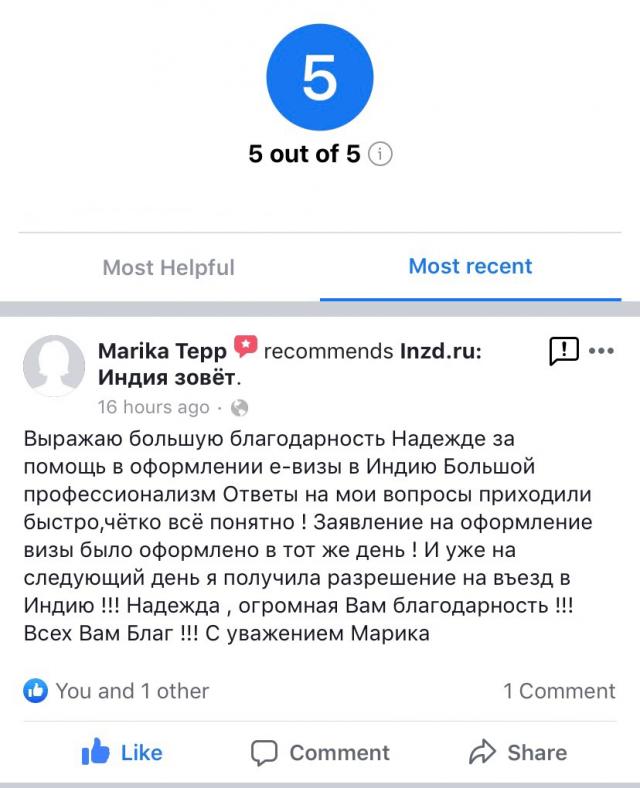Viewport: 640px width, 788px height.
Task: Open the rating info icon
Action: point(381,155)
